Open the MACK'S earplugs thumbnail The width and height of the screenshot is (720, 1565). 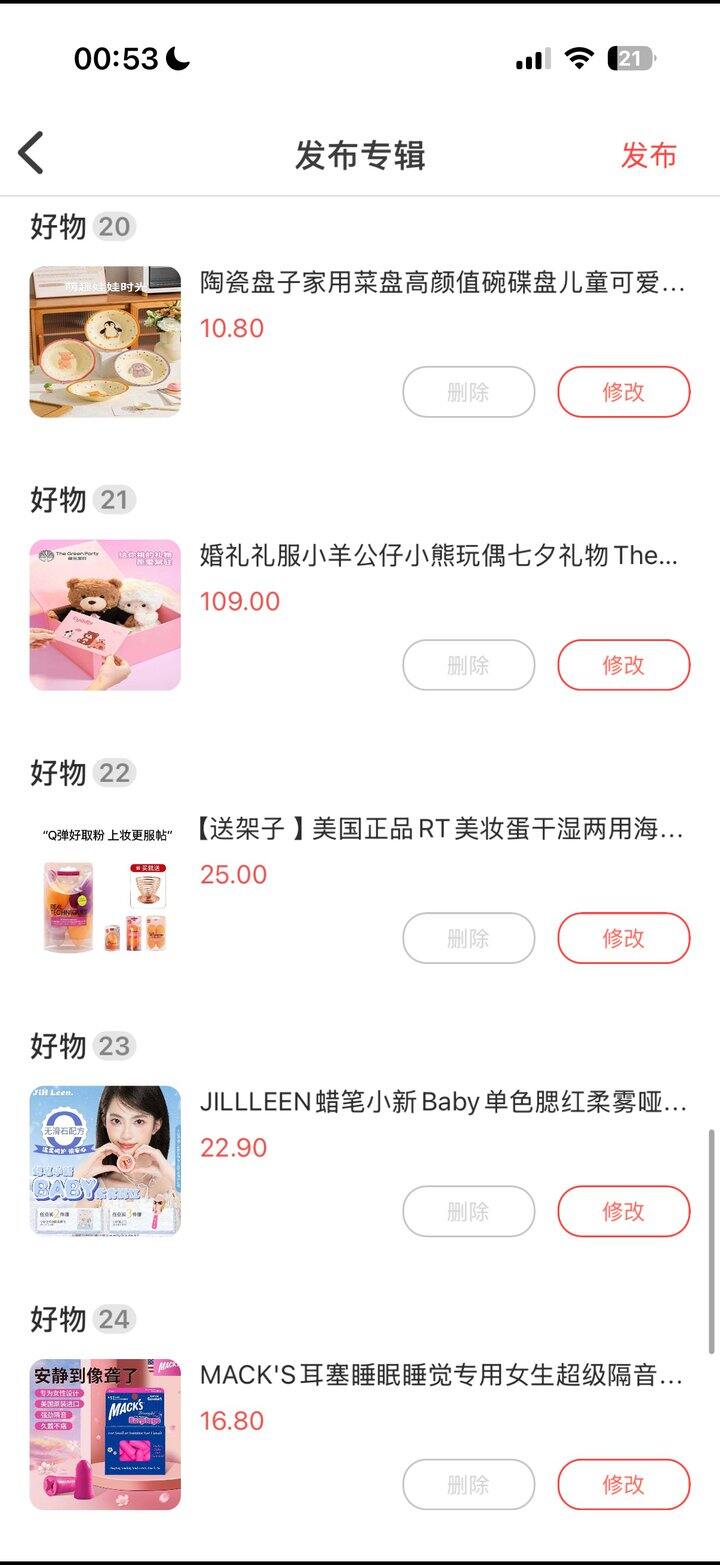tap(105, 1433)
